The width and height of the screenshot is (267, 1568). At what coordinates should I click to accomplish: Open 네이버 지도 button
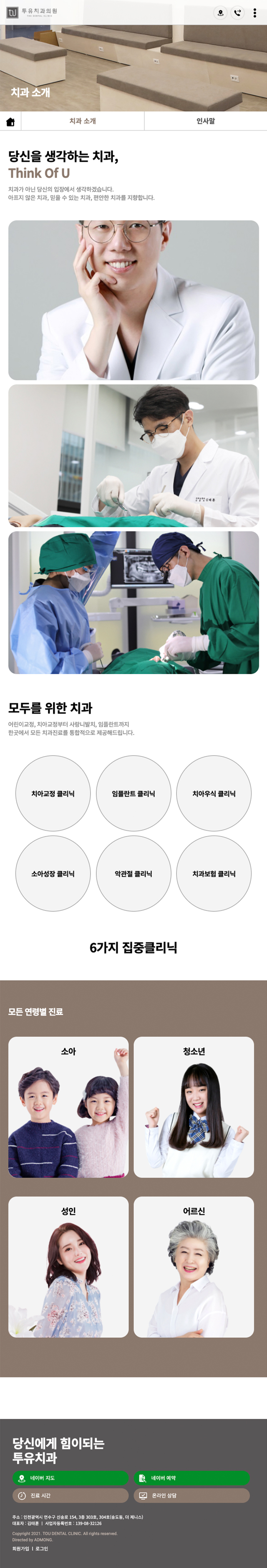pyautogui.click(x=70, y=1478)
